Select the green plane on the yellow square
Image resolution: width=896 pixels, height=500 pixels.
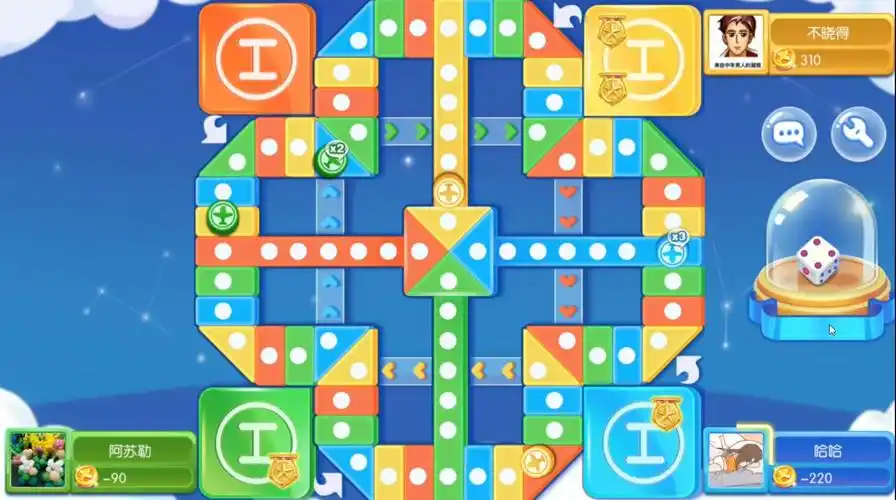pyautogui.click(x=222, y=216)
